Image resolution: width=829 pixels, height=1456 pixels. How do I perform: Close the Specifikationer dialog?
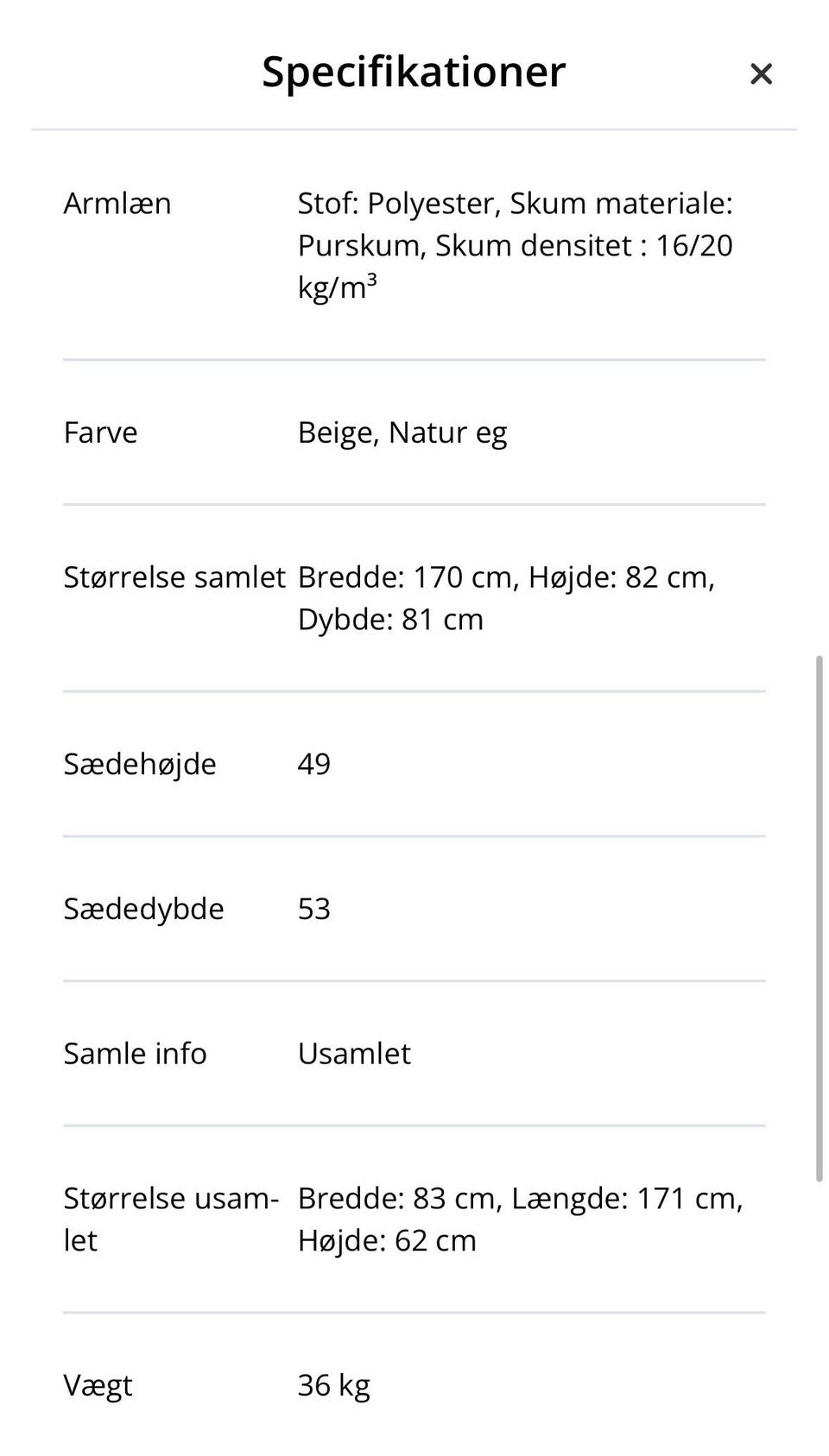tap(761, 74)
